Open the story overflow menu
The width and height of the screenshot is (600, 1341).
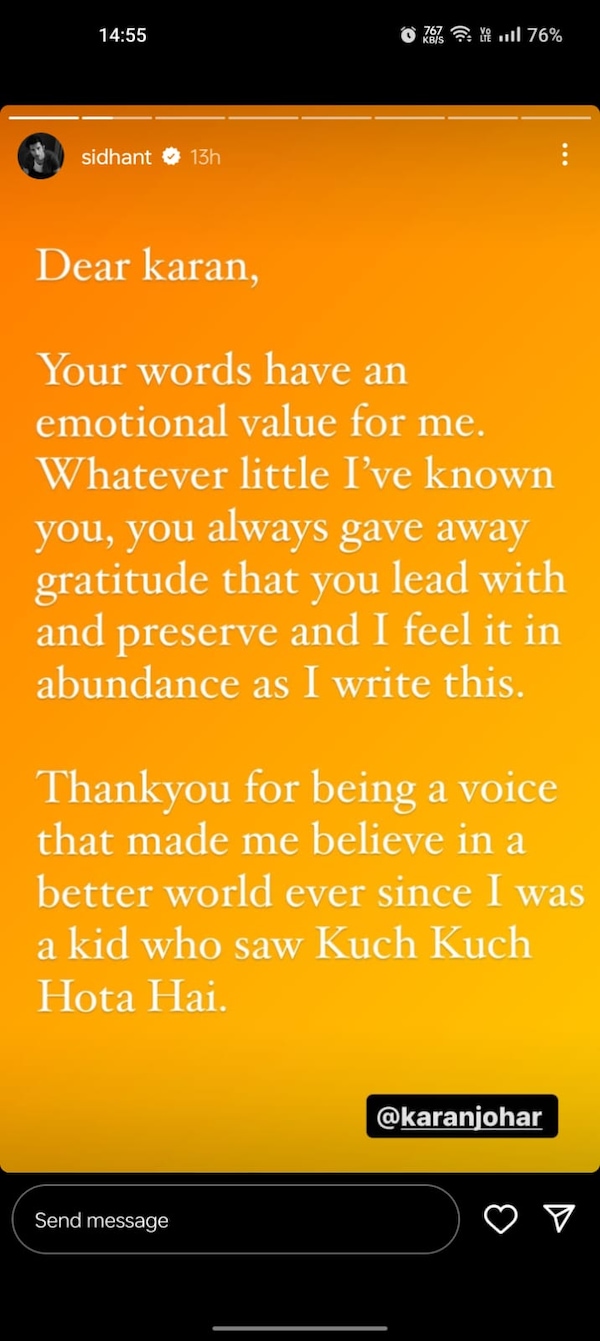click(565, 154)
